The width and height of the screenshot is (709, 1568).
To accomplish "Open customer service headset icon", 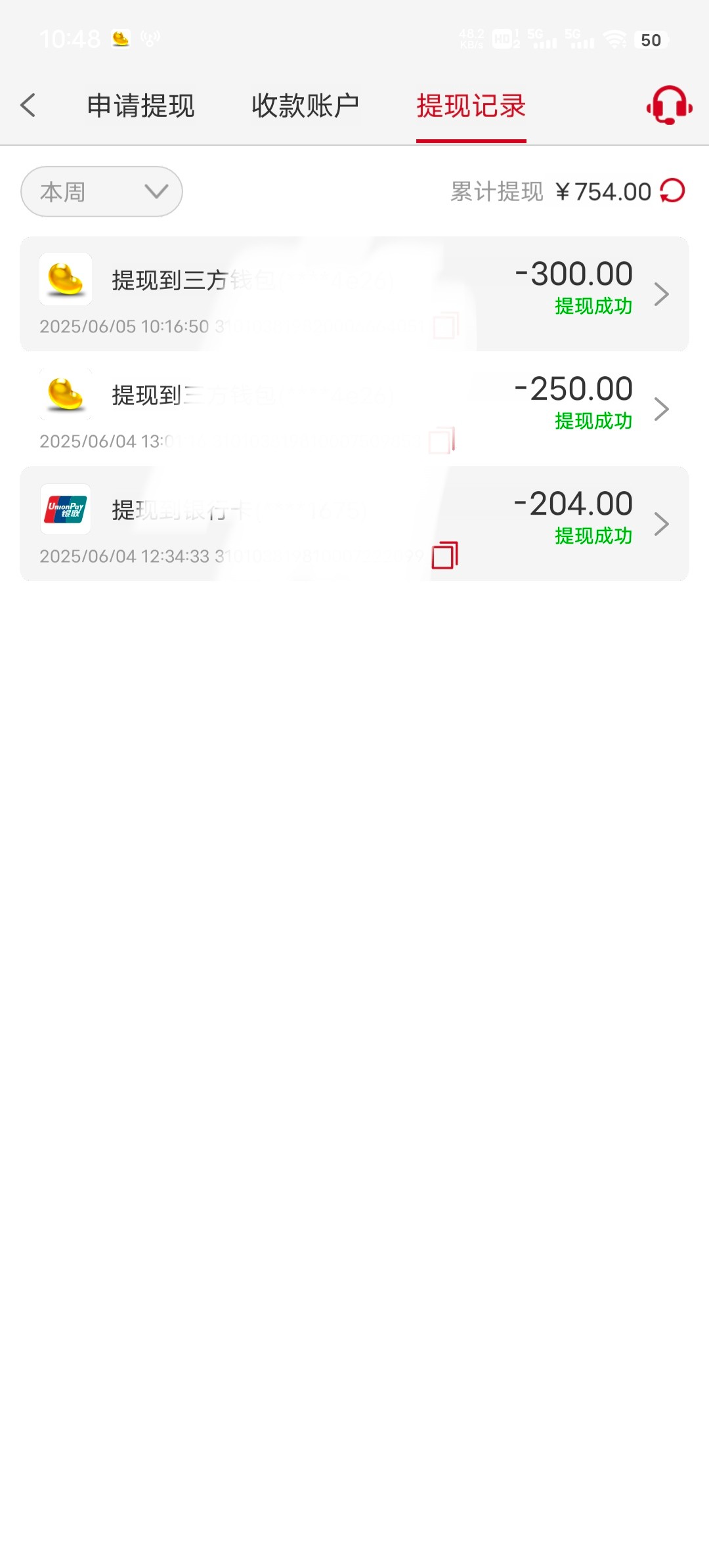I will coord(669,105).
